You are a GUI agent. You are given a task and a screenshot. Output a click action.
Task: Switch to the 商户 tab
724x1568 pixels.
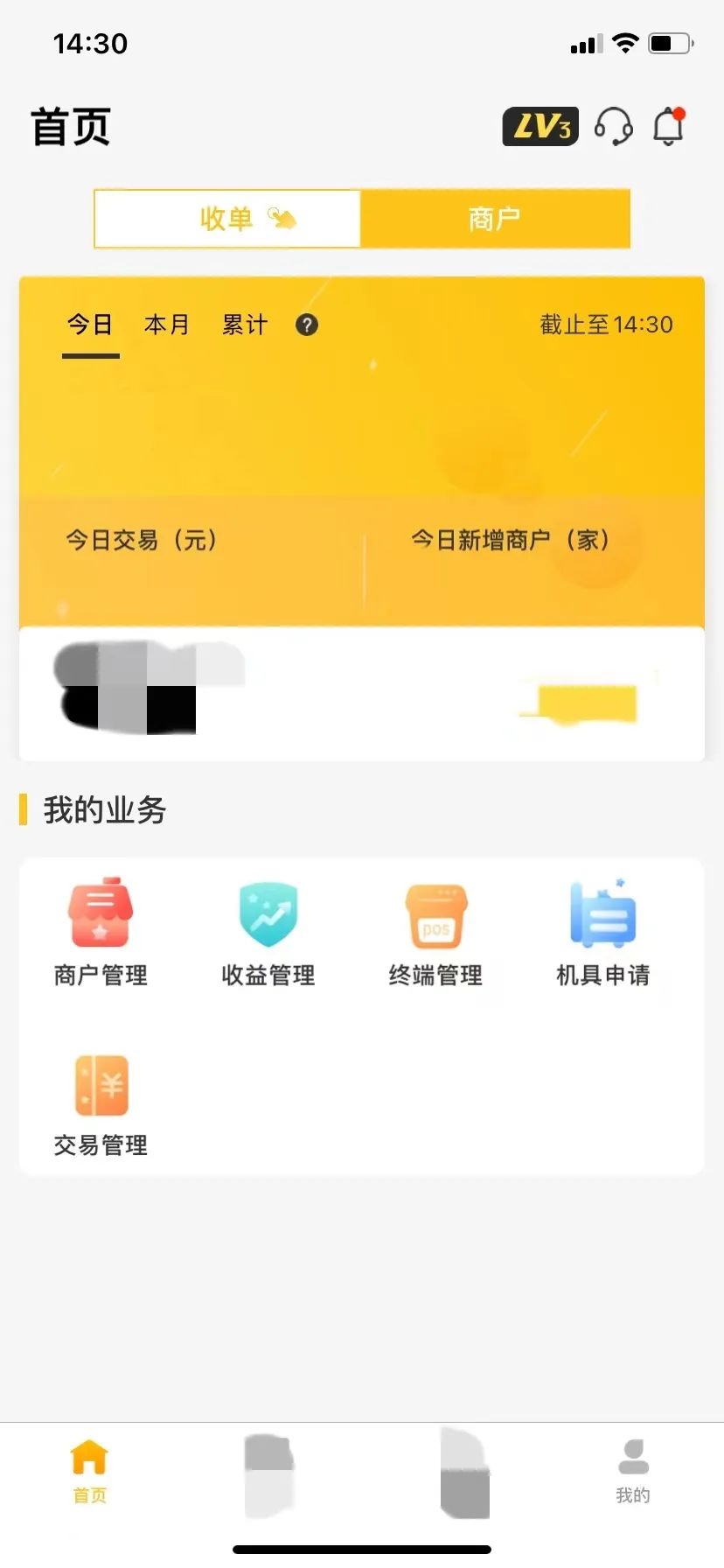click(496, 218)
